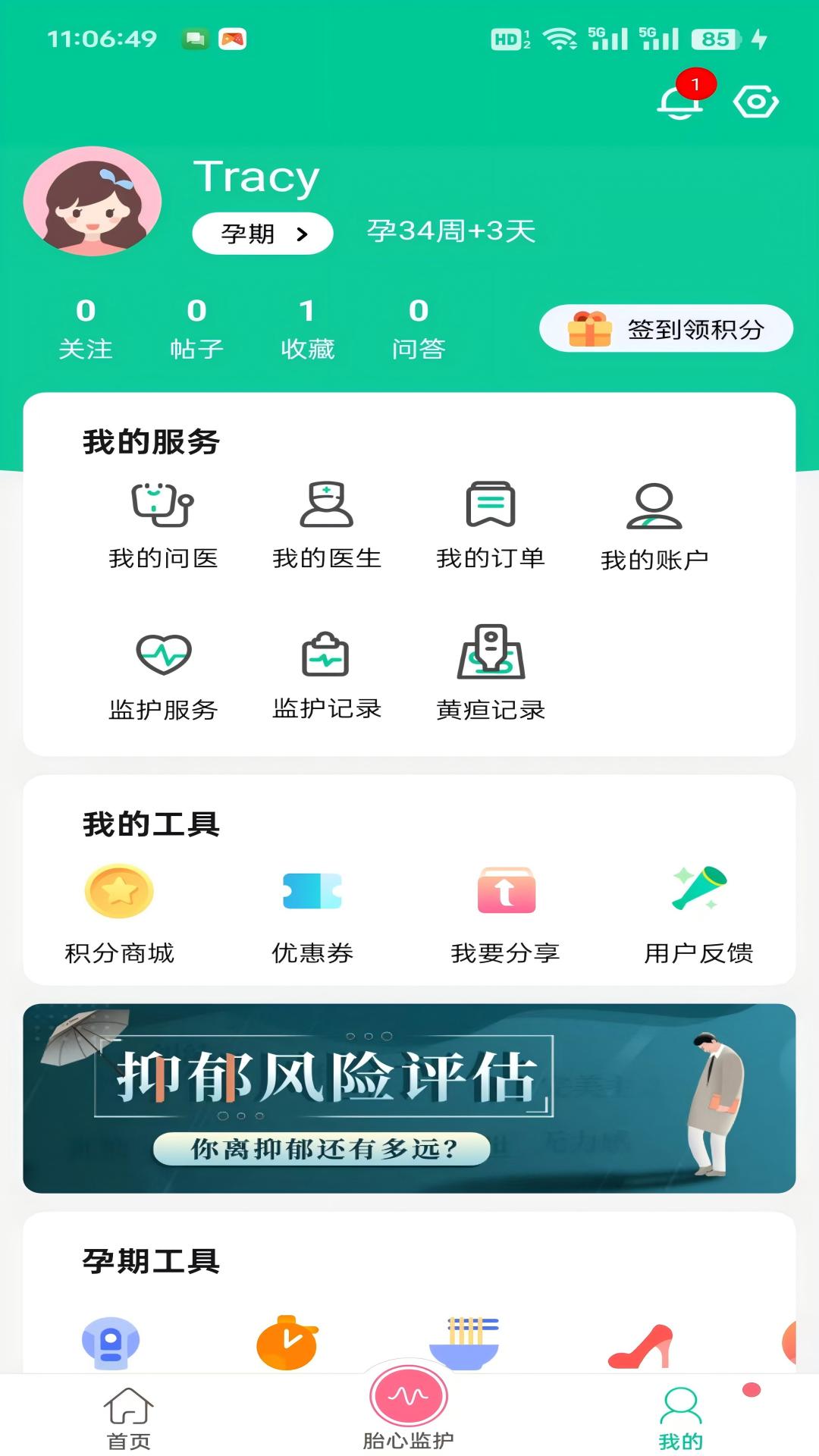
Task: Open 黄疸记录
Action: (x=491, y=675)
